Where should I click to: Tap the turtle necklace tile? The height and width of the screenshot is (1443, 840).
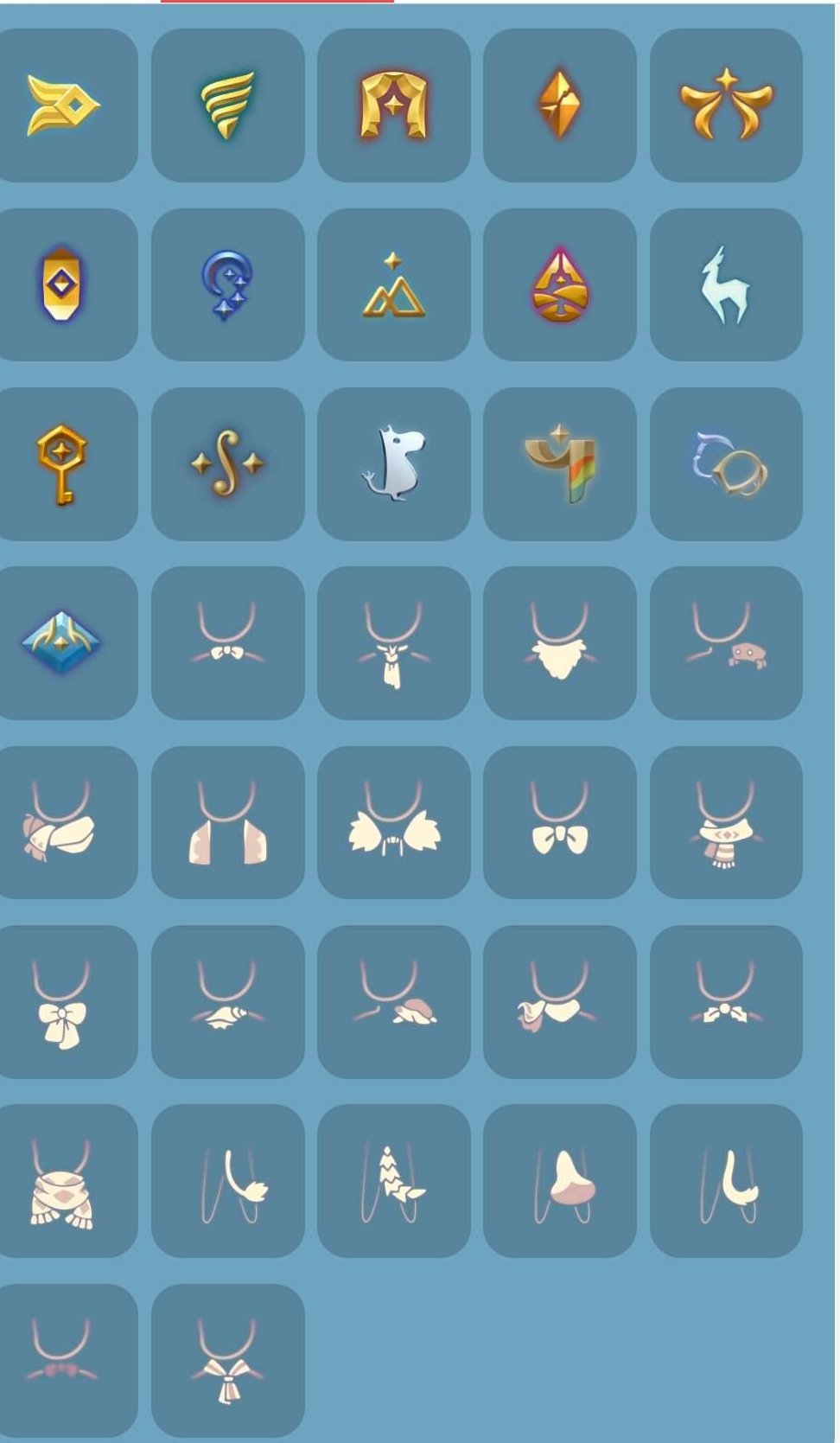[x=393, y=1001]
